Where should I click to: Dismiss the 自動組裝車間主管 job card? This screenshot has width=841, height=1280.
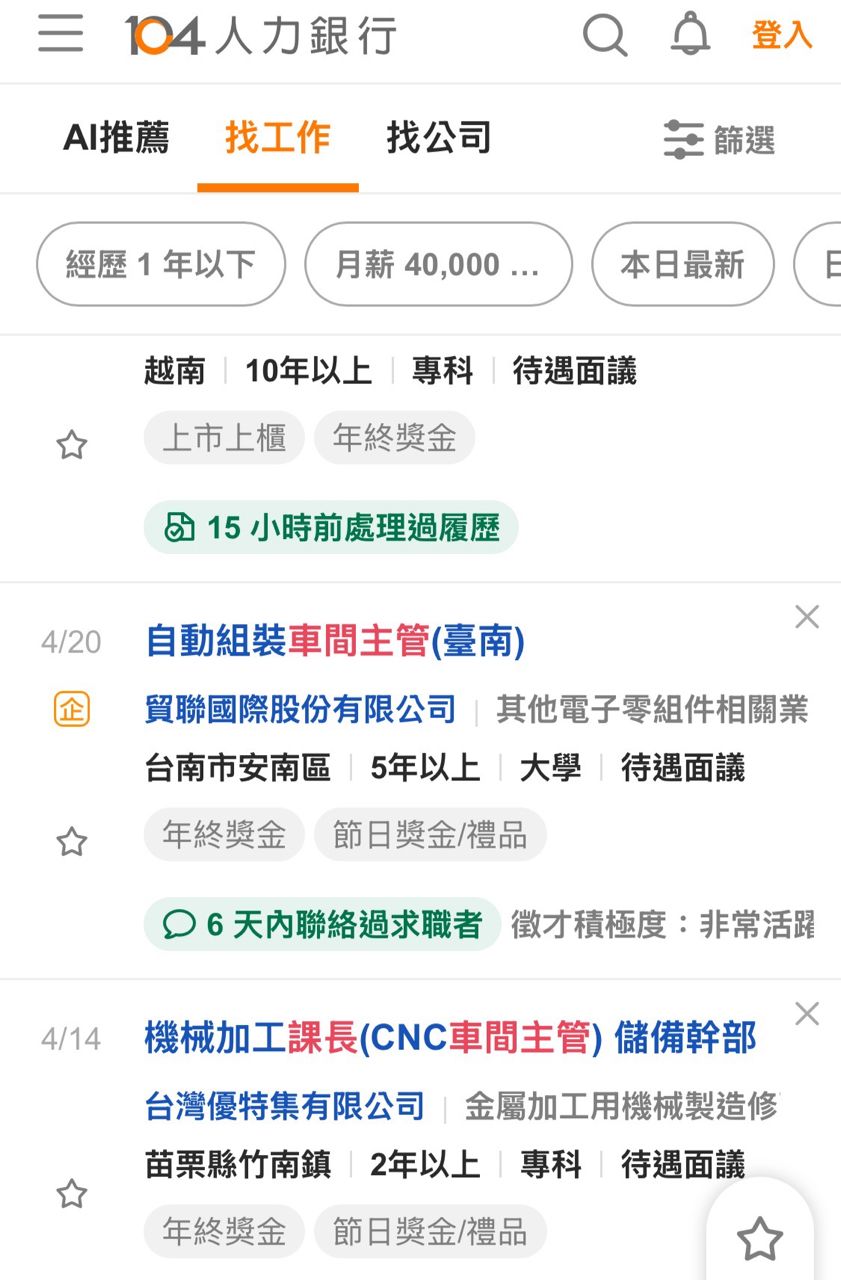[x=806, y=617]
